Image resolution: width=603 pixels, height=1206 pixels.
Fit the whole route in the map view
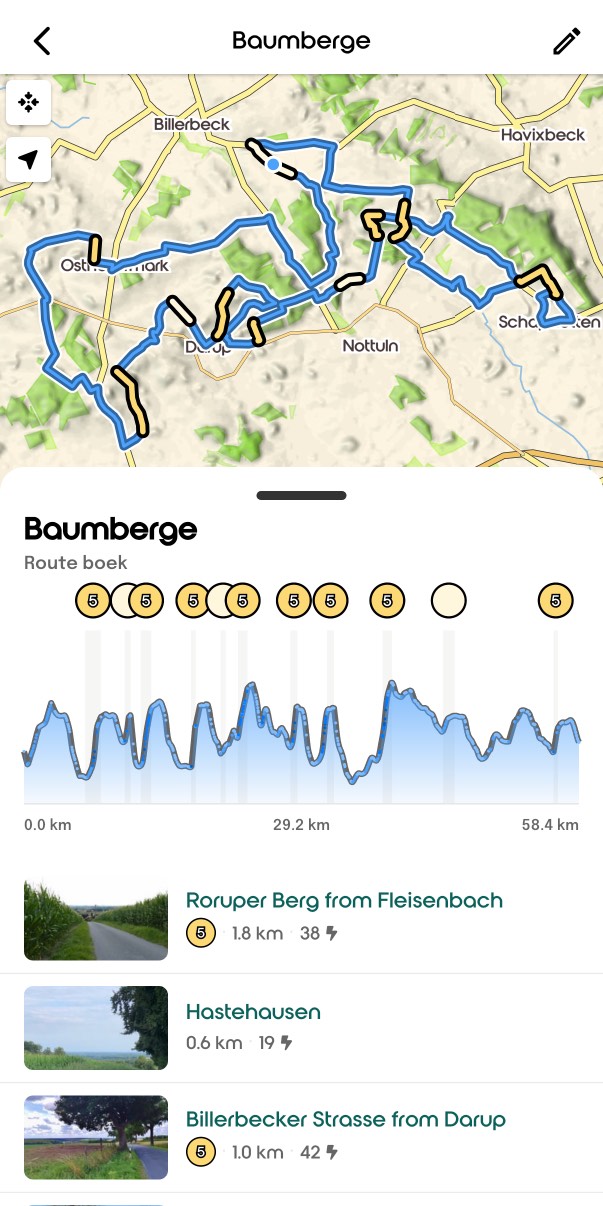coord(28,102)
